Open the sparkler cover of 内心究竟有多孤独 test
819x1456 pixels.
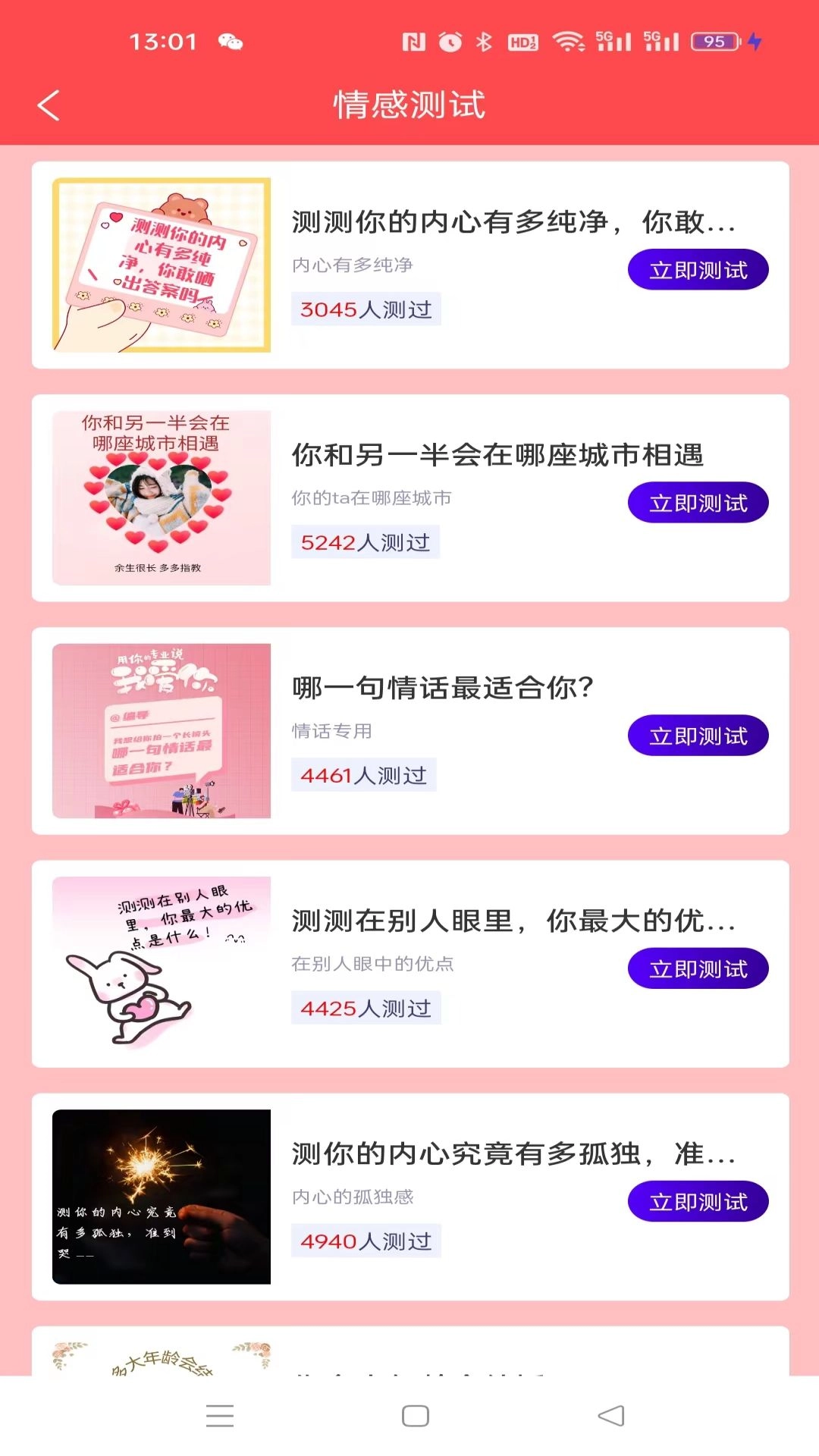click(x=162, y=1196)
